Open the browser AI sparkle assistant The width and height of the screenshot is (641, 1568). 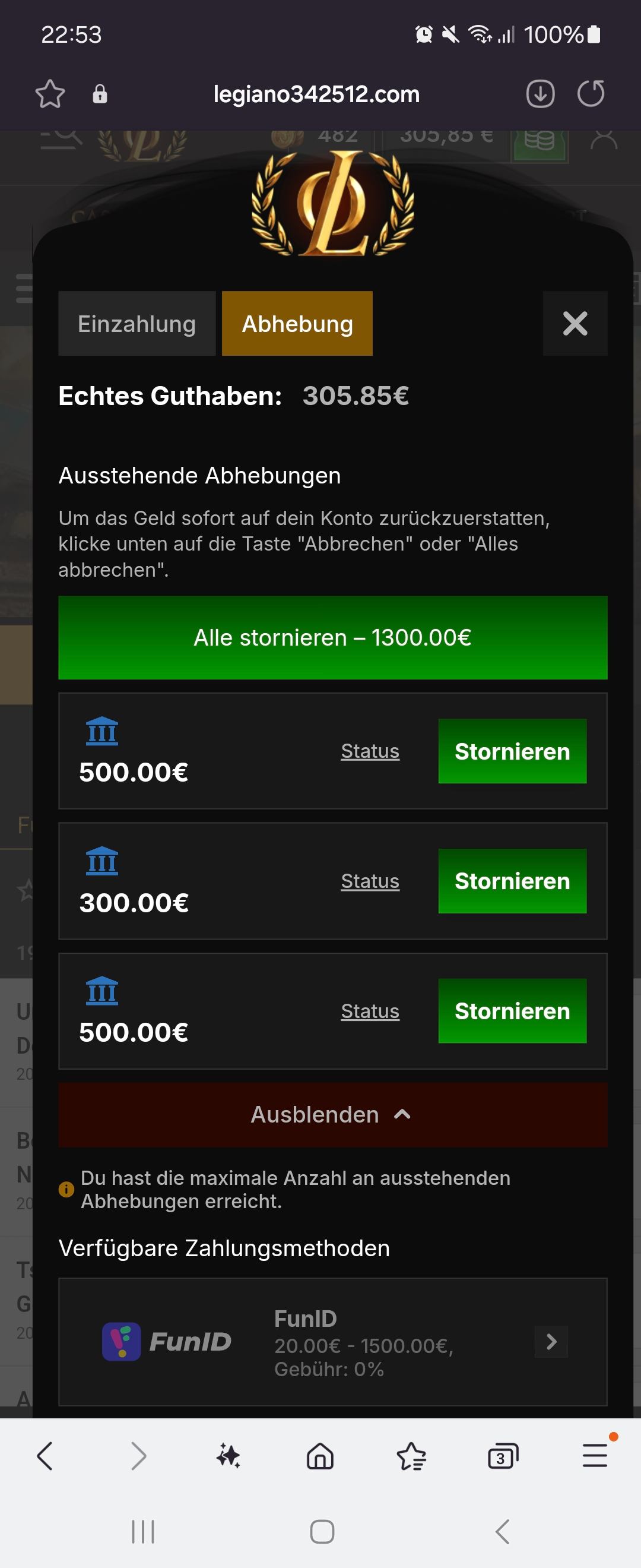229,1456
